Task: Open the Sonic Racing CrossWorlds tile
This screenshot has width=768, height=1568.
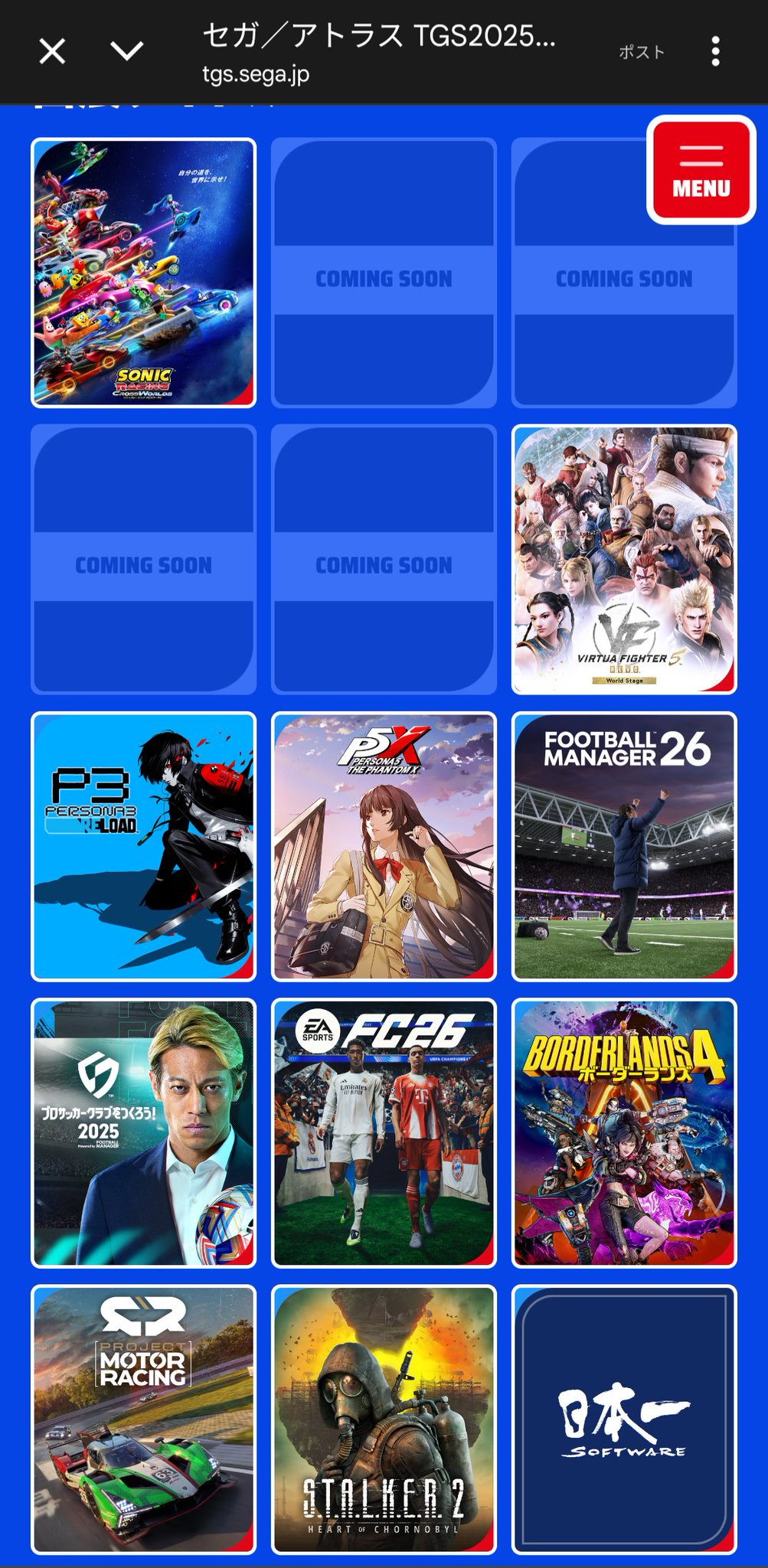Action: (x=144, y=273)
